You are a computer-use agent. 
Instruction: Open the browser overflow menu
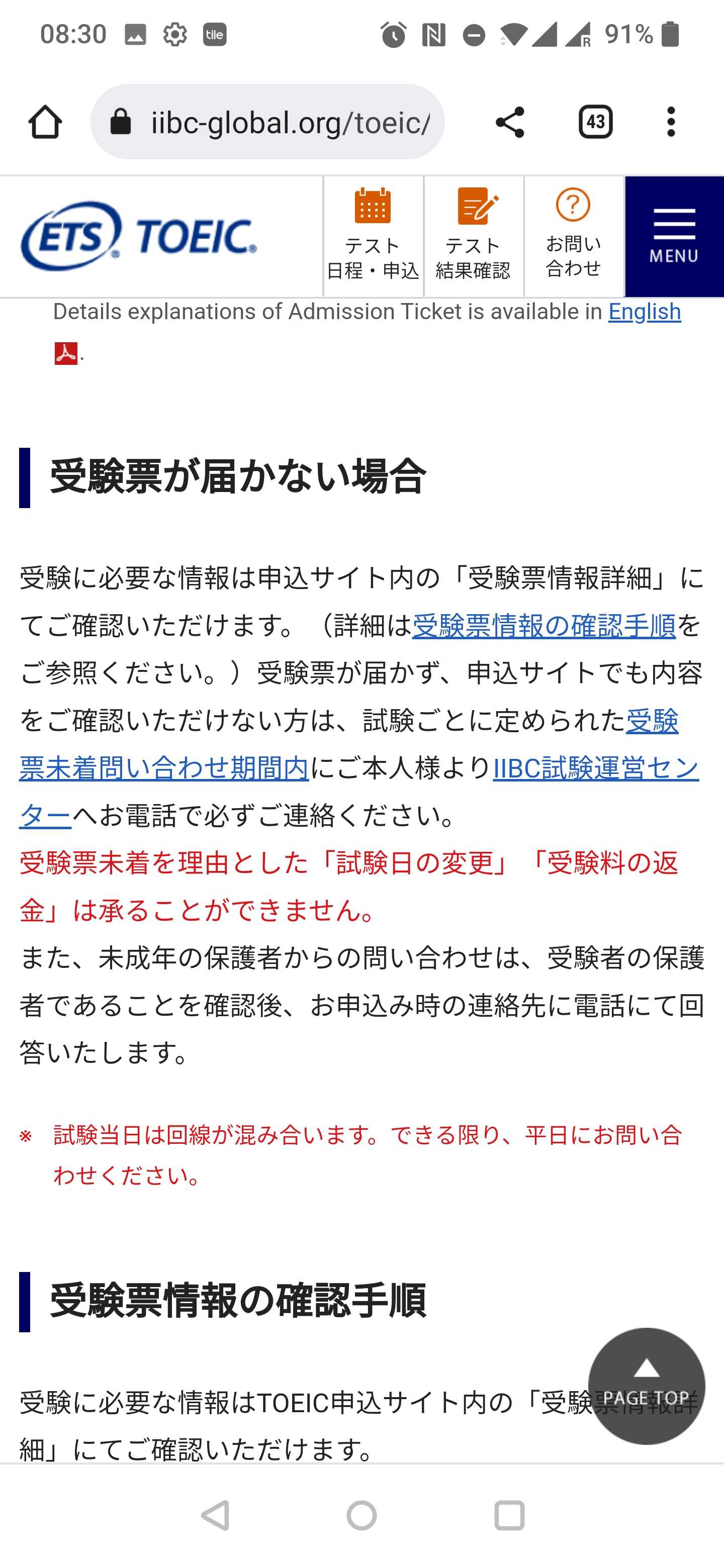670,122
